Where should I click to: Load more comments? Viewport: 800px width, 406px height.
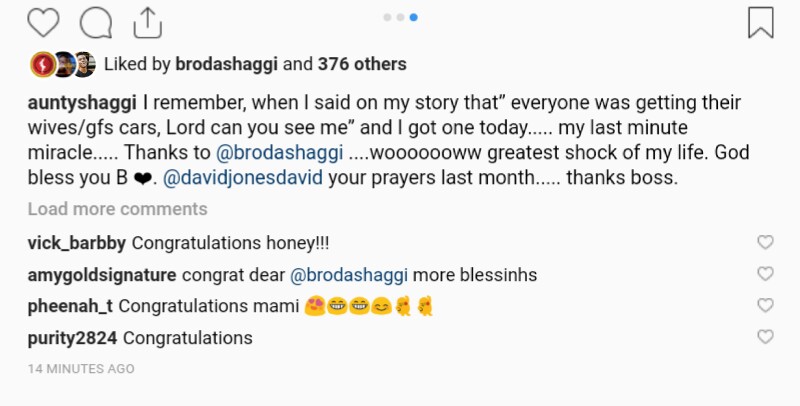(117, 209)
